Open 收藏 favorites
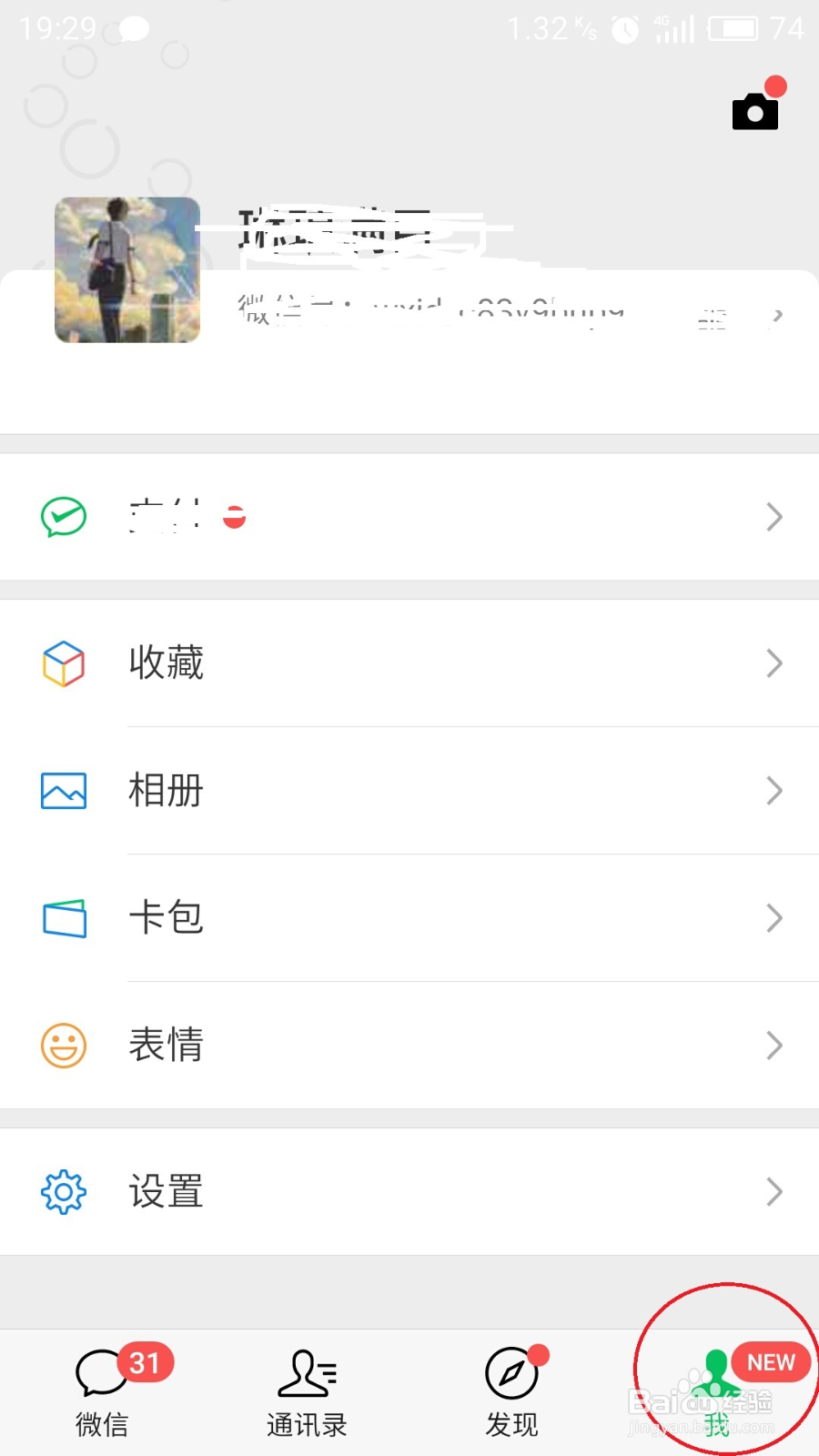The width and height of the screenshot is (819, 1456). (x=409, y=662)
